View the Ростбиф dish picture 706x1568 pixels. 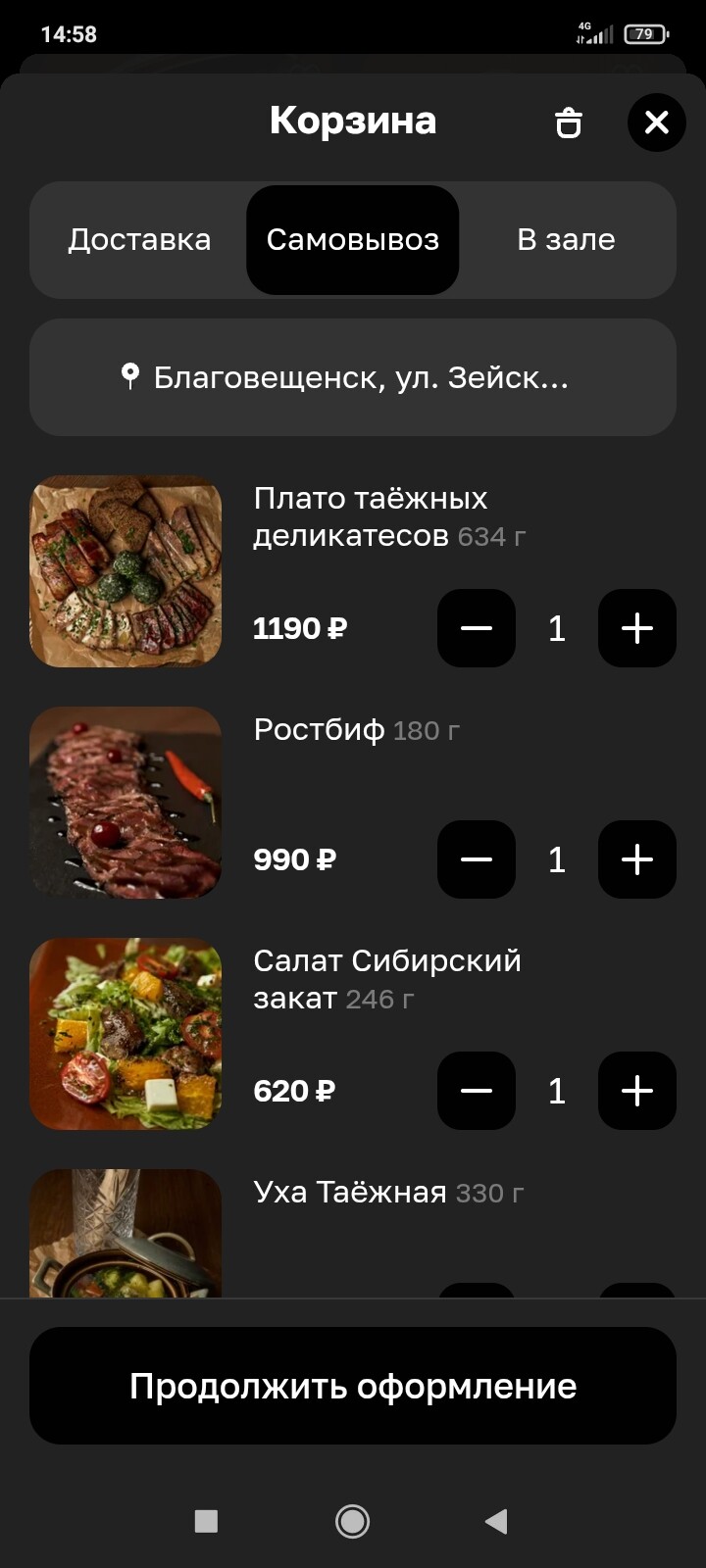126,803
